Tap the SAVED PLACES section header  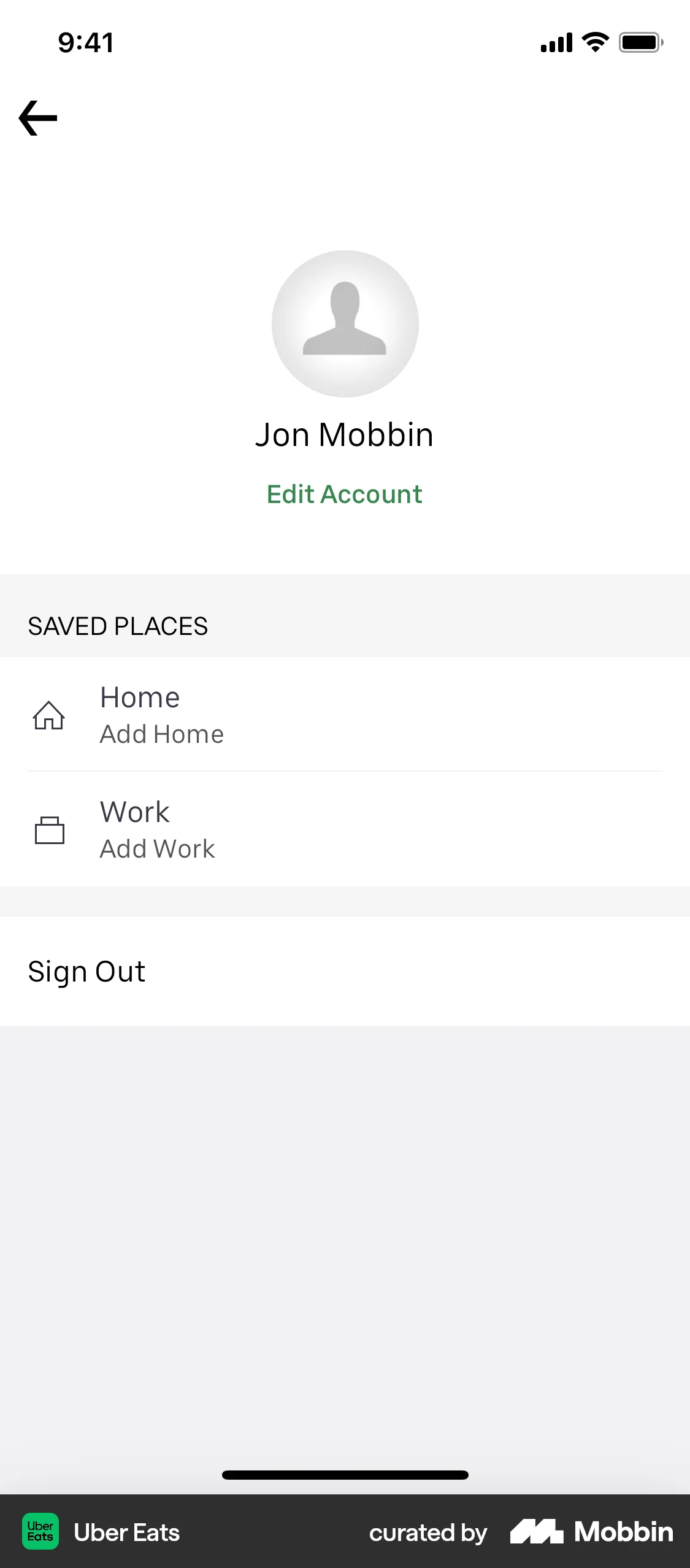pos(117,626)
